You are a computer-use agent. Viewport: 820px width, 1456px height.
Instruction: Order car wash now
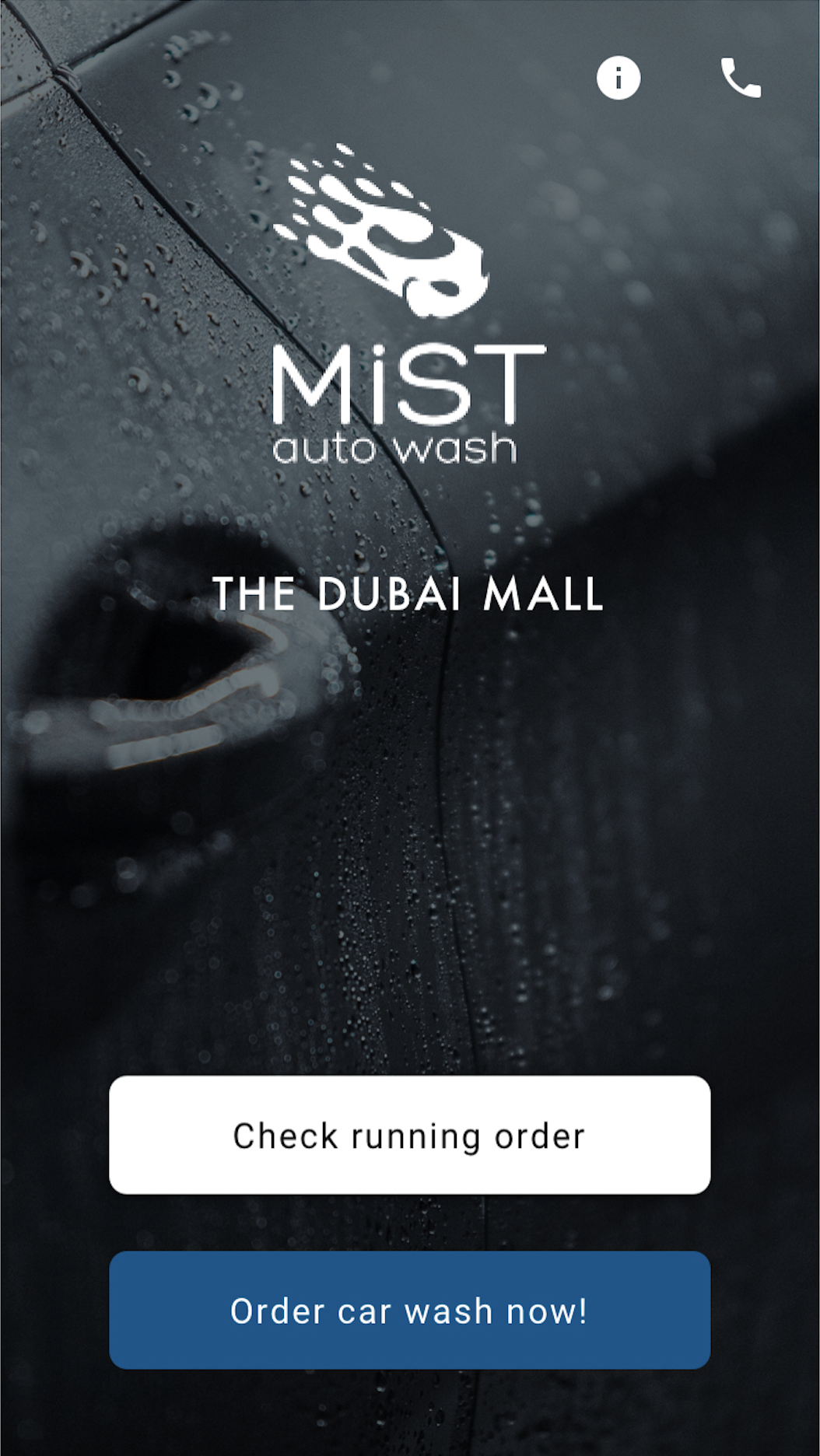click(x=409, y=1311)
